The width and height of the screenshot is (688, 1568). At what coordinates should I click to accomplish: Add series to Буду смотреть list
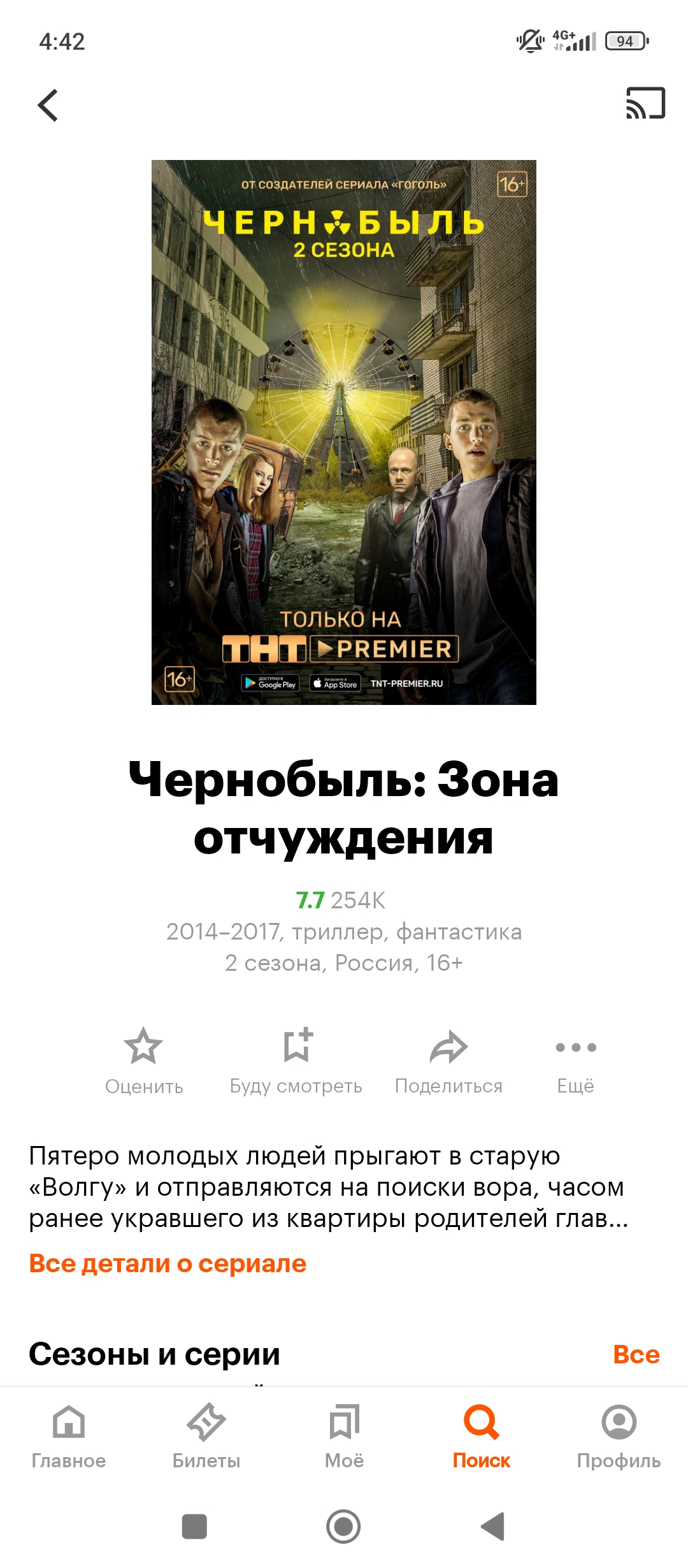pos(296,1059)
